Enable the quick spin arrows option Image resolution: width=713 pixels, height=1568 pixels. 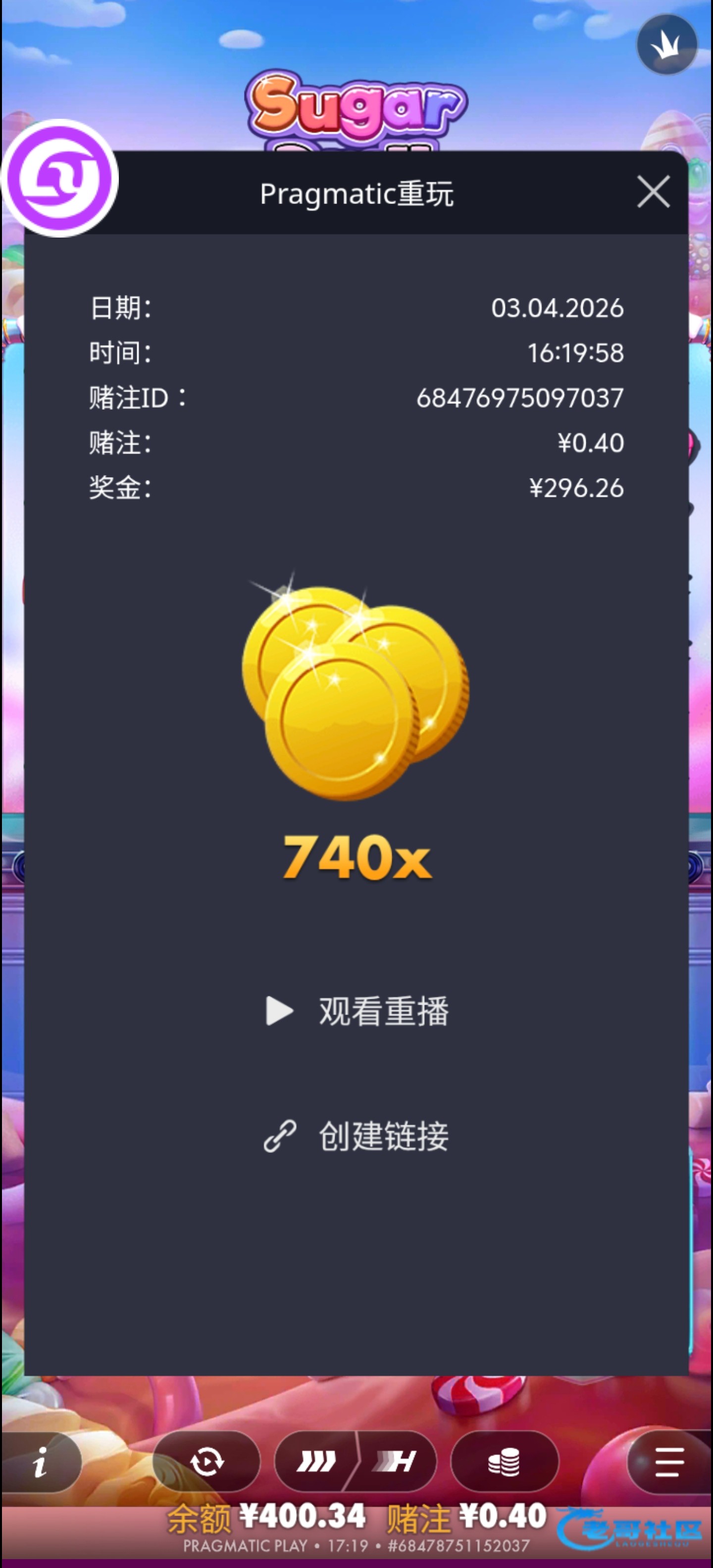pyautogui.click(x=316, y=1462)
